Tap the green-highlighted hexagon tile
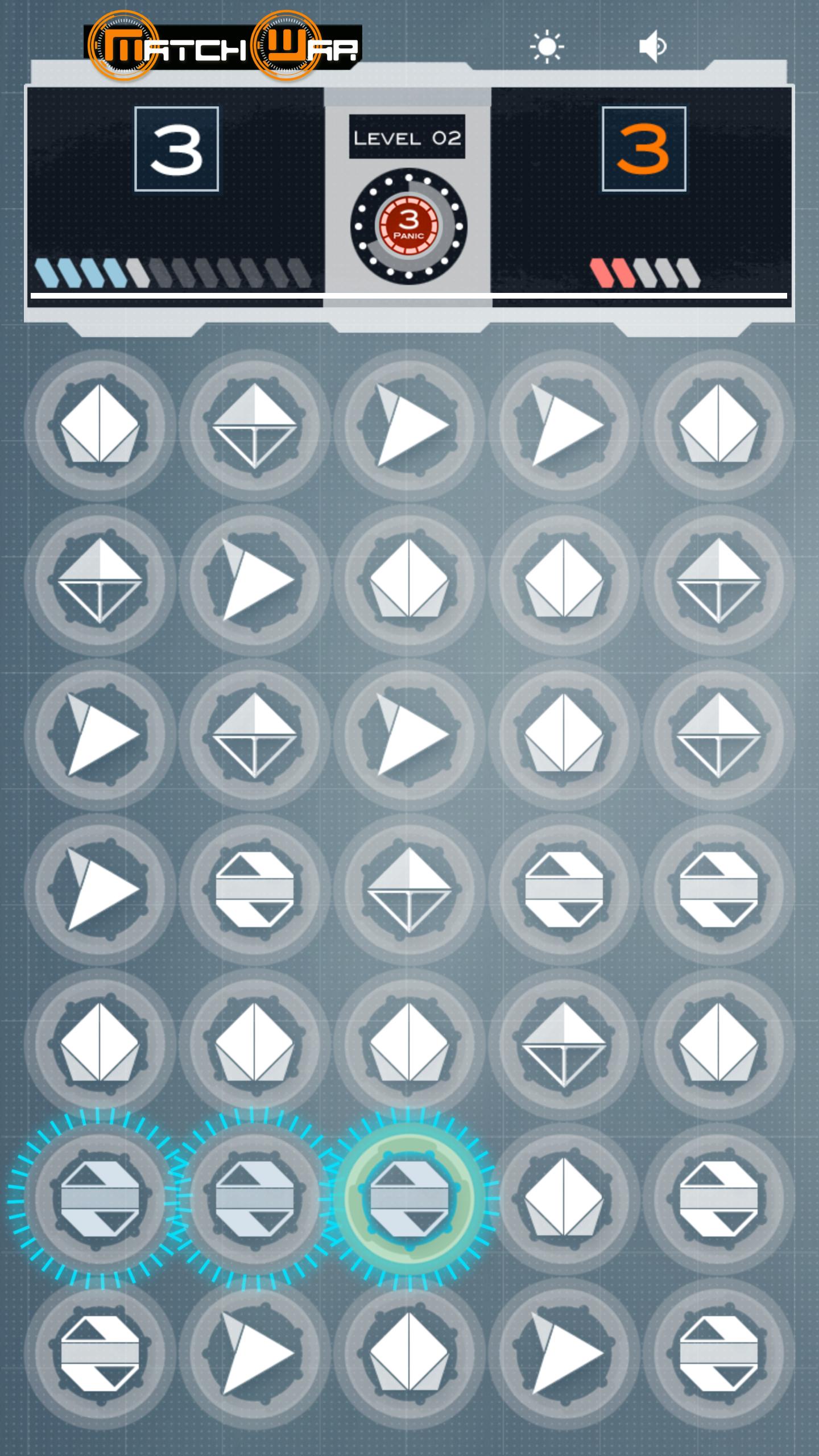 click(408, 1198)
